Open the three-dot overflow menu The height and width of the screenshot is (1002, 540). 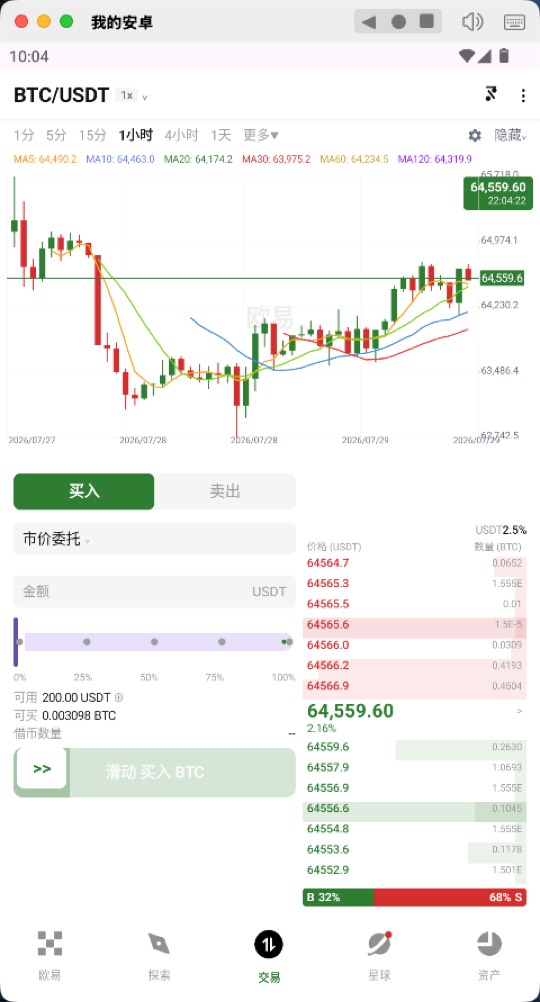point(523,96)
